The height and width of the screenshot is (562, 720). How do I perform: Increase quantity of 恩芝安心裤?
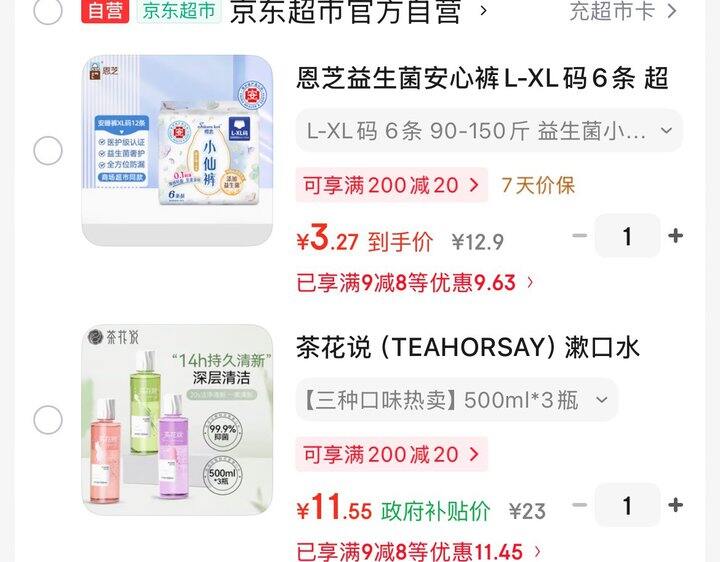(x=676, y=236)
